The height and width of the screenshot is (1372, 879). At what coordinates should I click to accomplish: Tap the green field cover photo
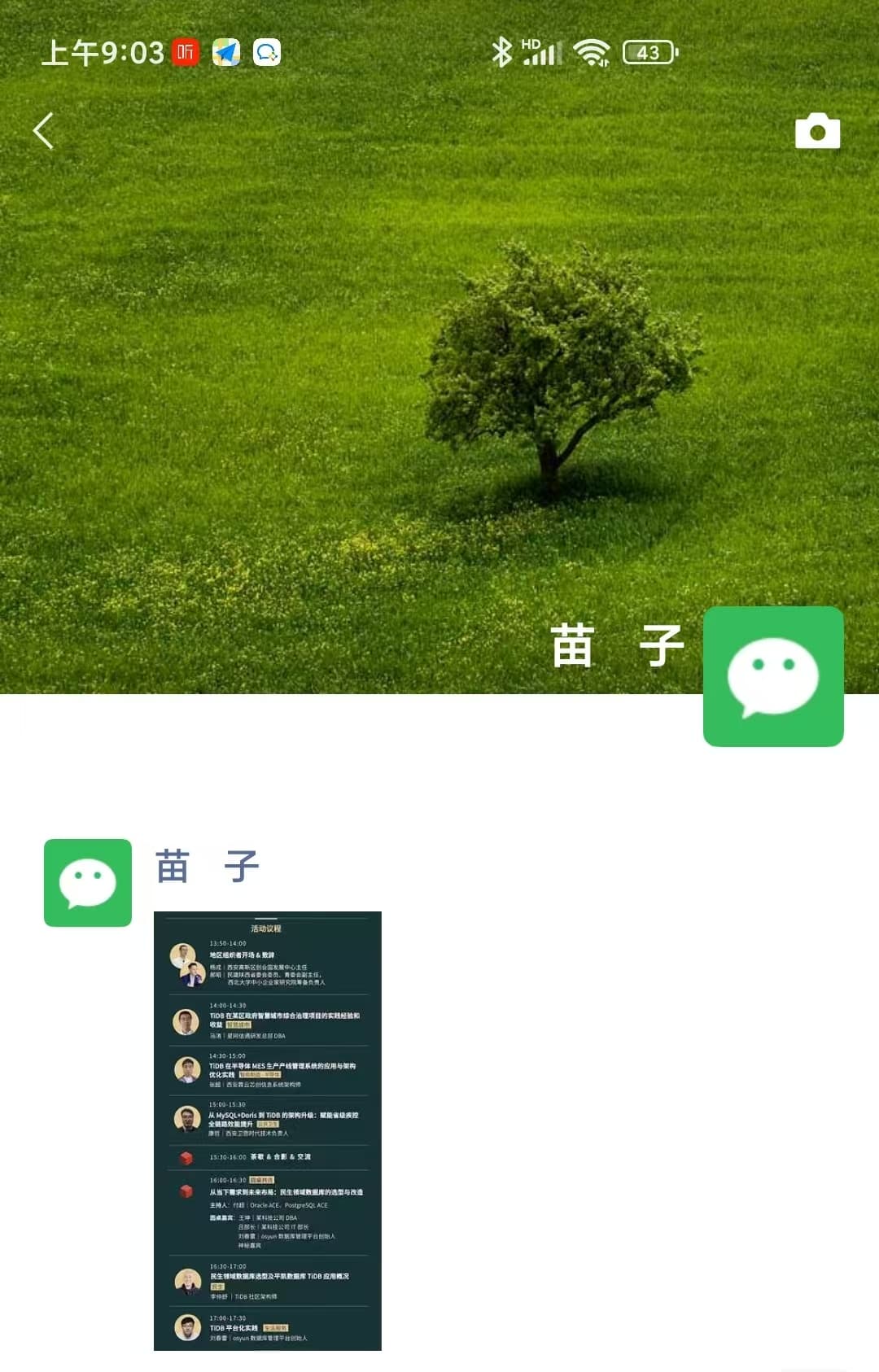pyautogui.click(x=326, y=366)
